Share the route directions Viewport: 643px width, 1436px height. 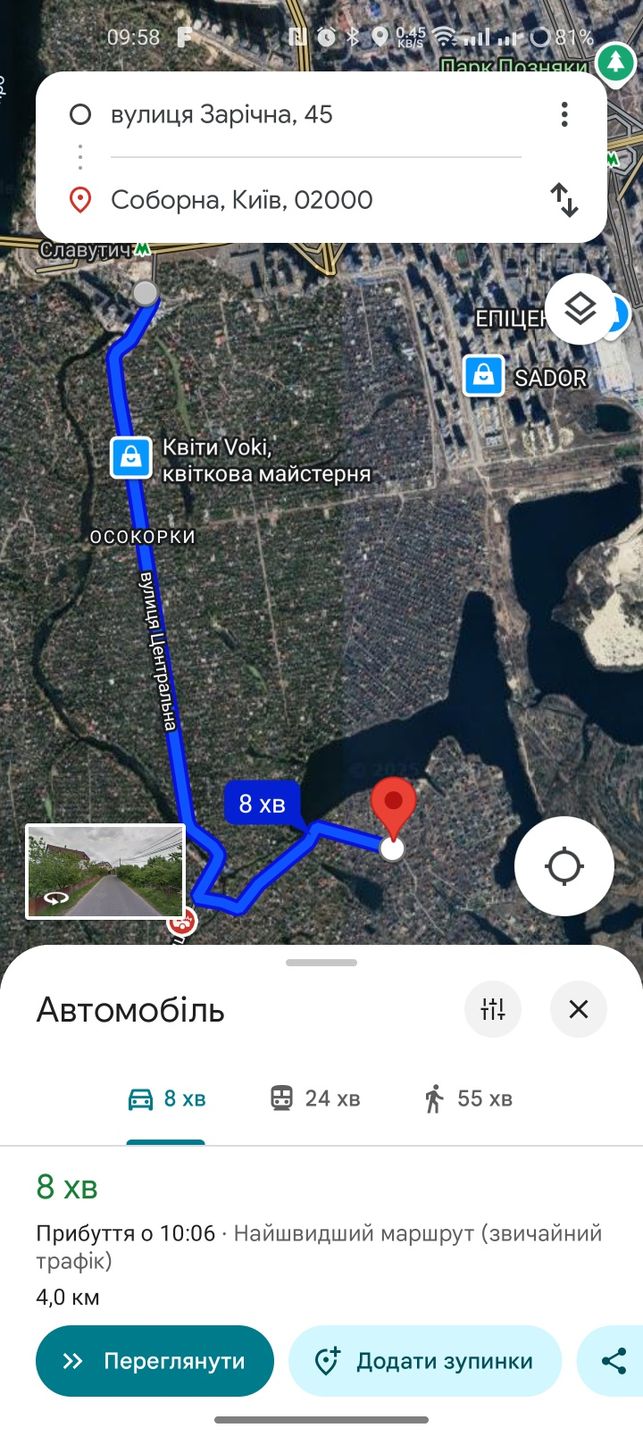(x=612, y=1361)
